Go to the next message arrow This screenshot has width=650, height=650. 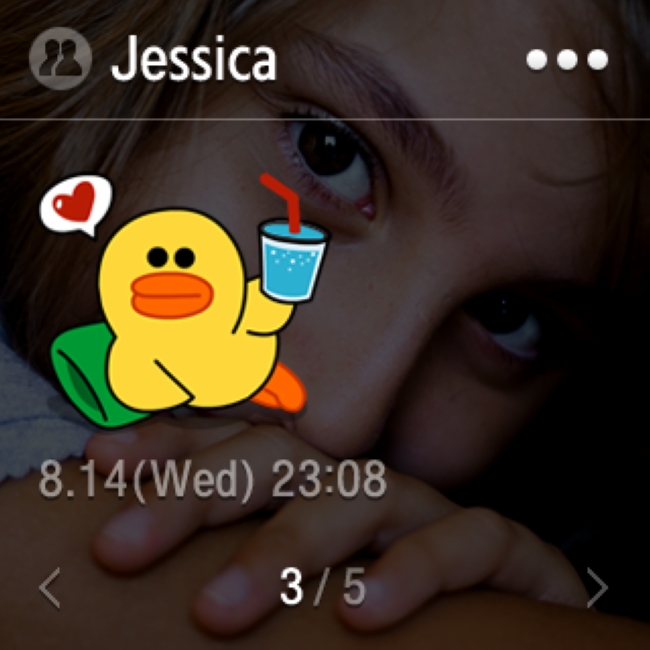(x=597, y=588)
